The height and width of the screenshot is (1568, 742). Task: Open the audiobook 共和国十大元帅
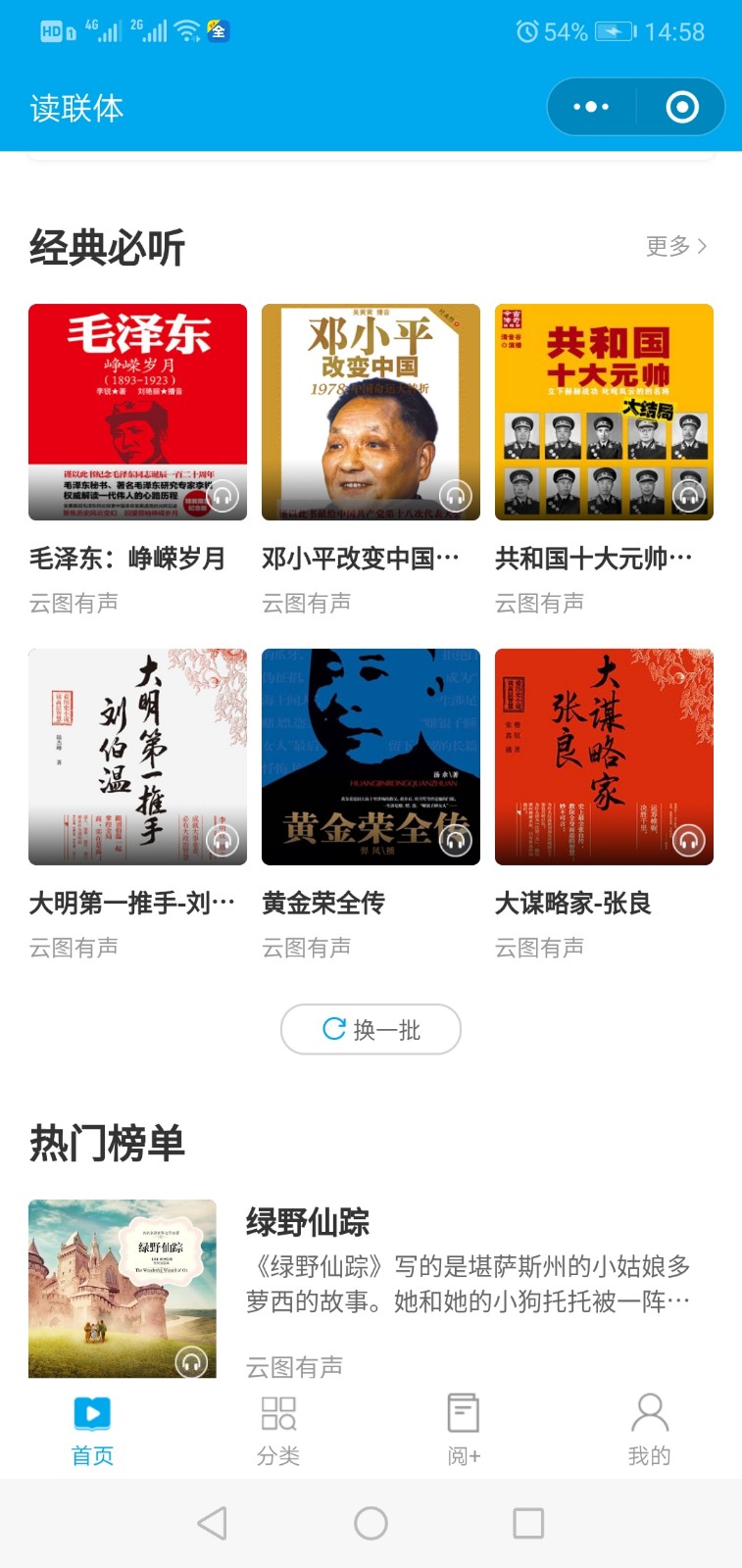click(604, 412)
